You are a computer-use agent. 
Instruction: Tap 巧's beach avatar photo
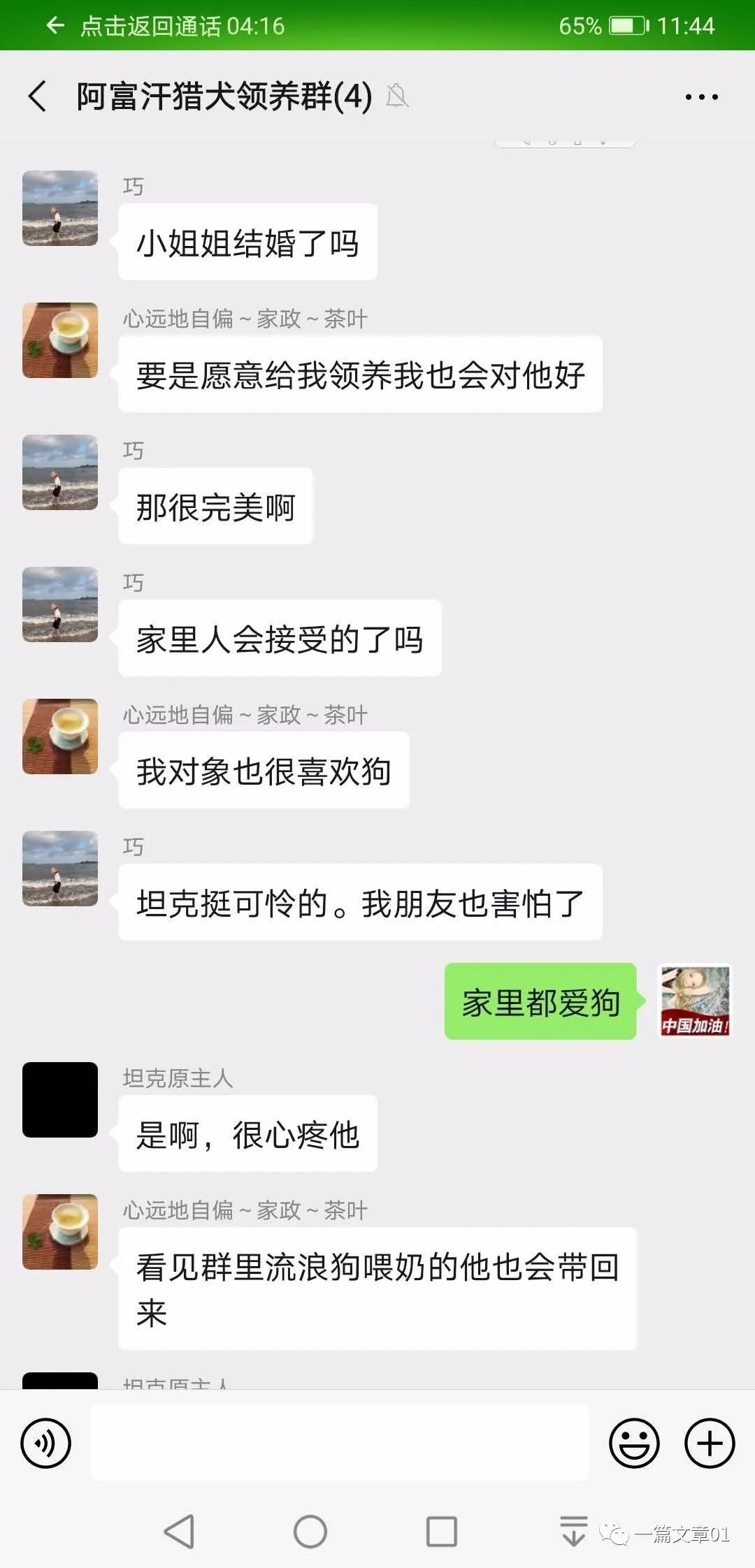click(59, 208)
